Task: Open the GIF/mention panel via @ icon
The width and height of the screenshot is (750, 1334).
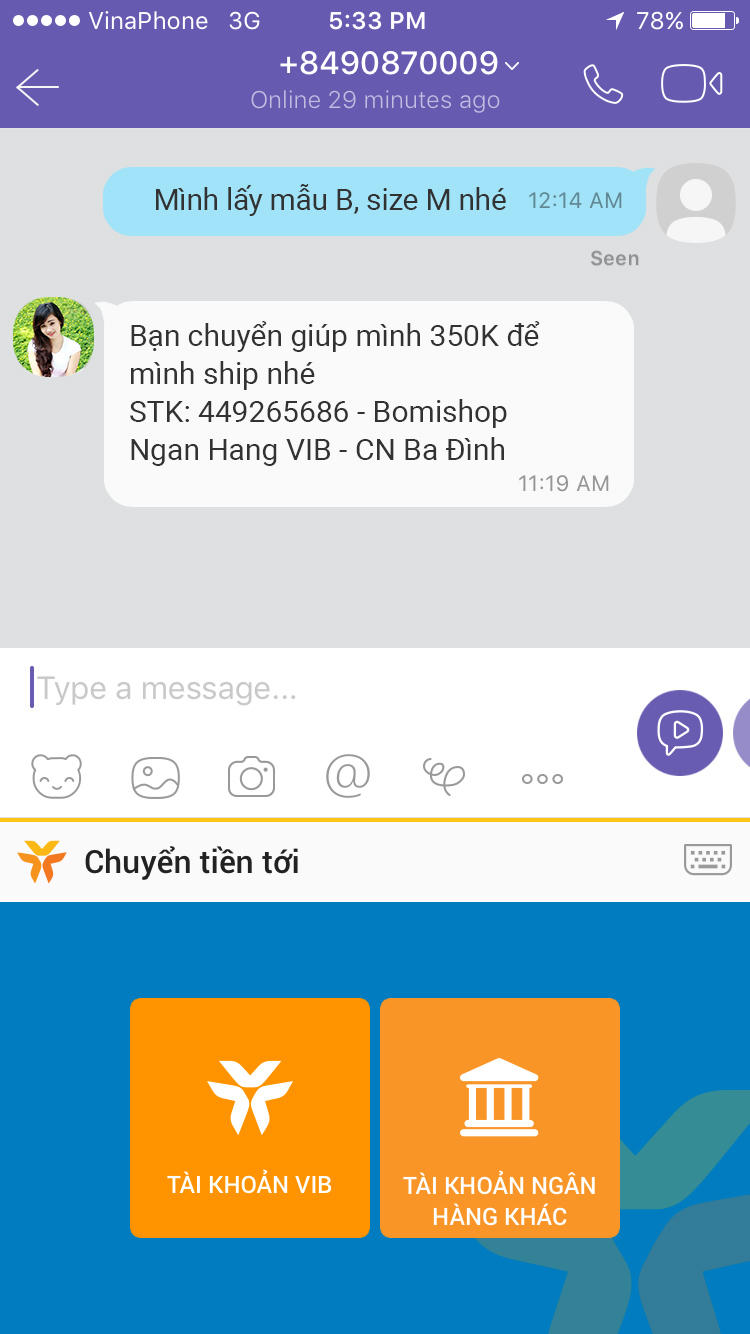Action: coord(347,775)
